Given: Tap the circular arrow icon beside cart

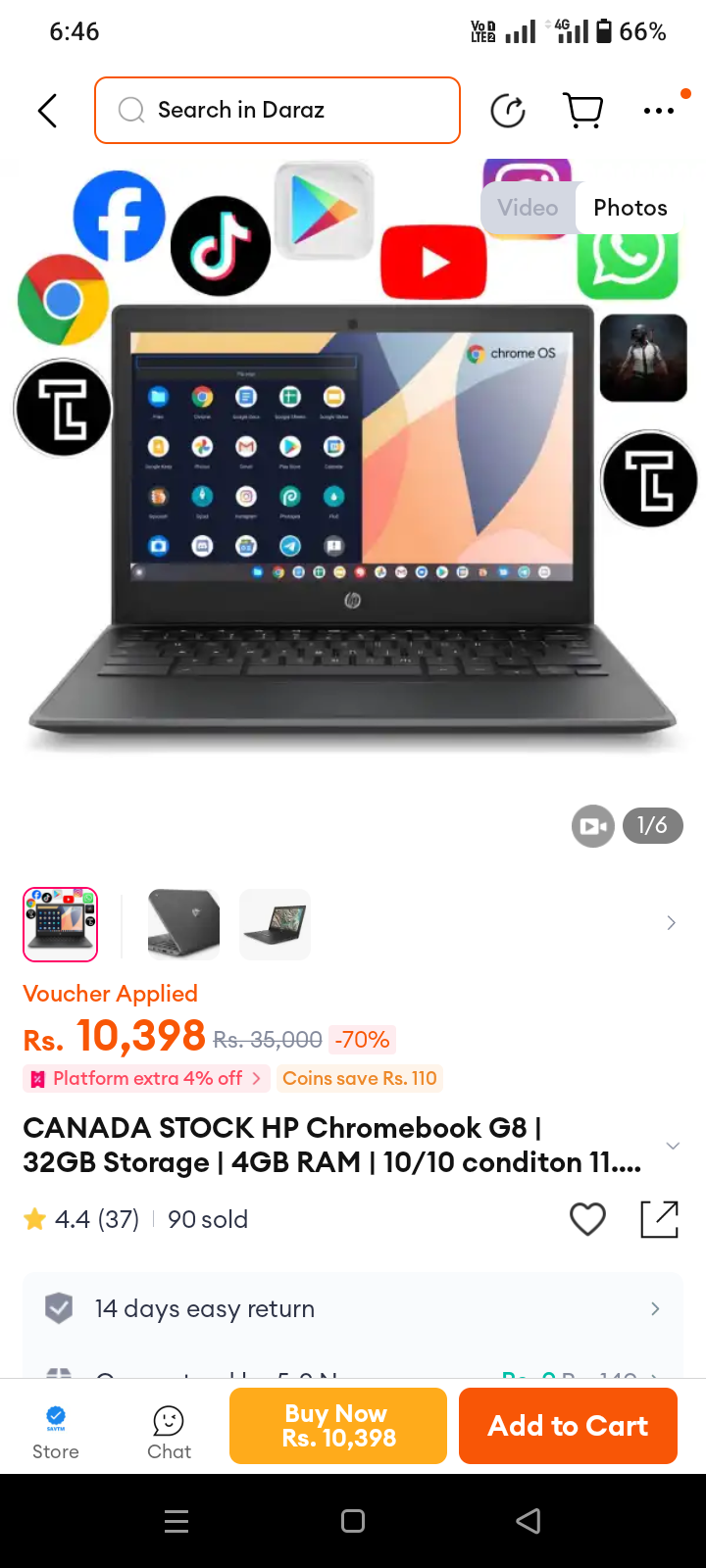Looking at the screenshot, I should pyautogui.click(x=508, y=111).
